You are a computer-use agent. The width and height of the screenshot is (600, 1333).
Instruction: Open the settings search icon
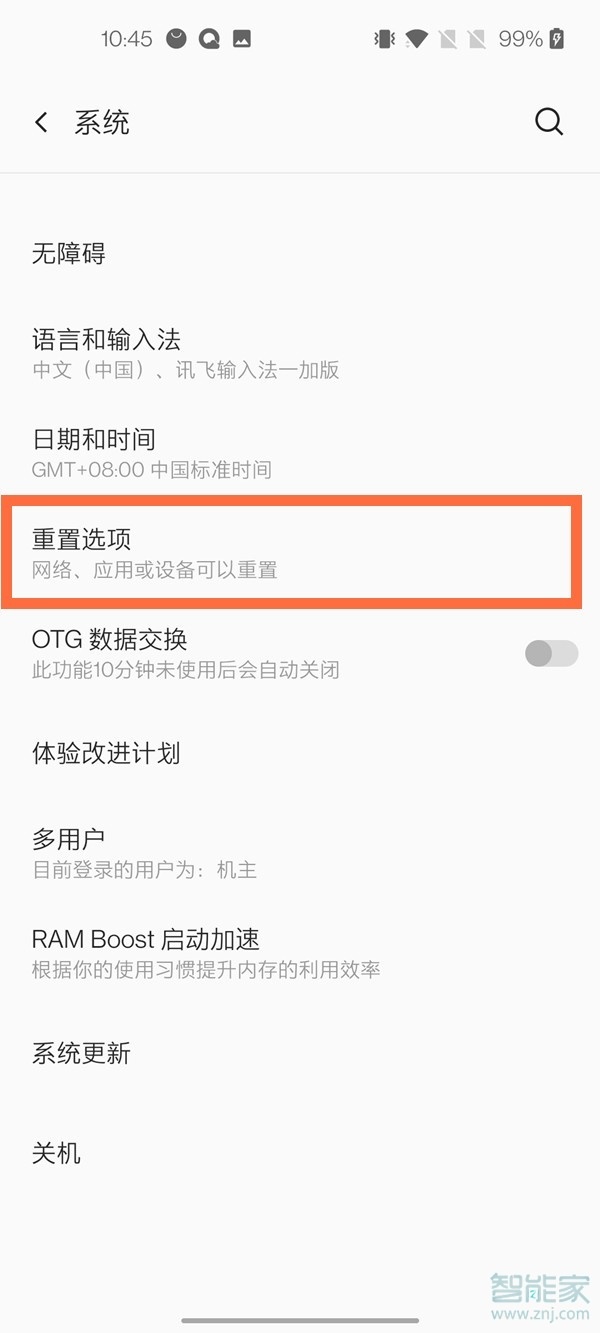coord(549,122)
